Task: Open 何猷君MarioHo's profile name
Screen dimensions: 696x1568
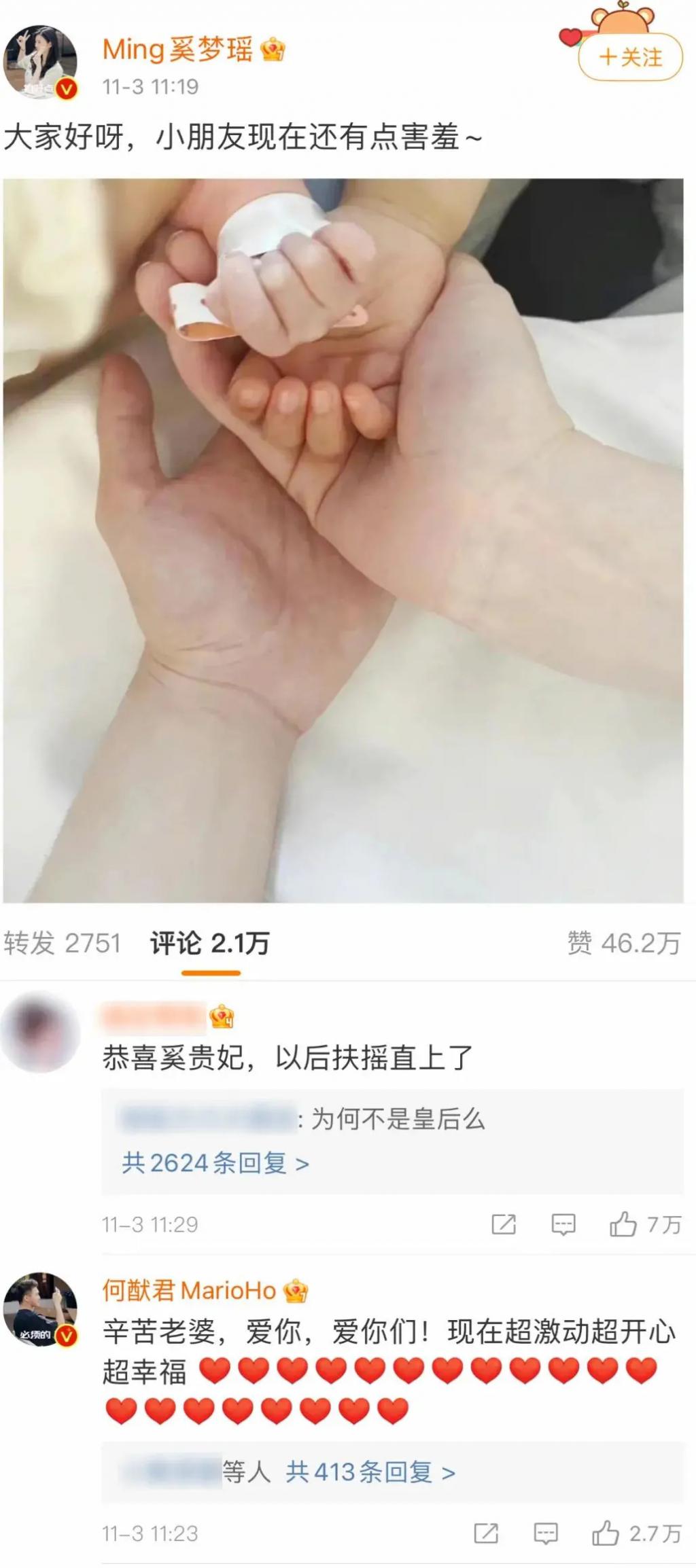Action: 190,1290
